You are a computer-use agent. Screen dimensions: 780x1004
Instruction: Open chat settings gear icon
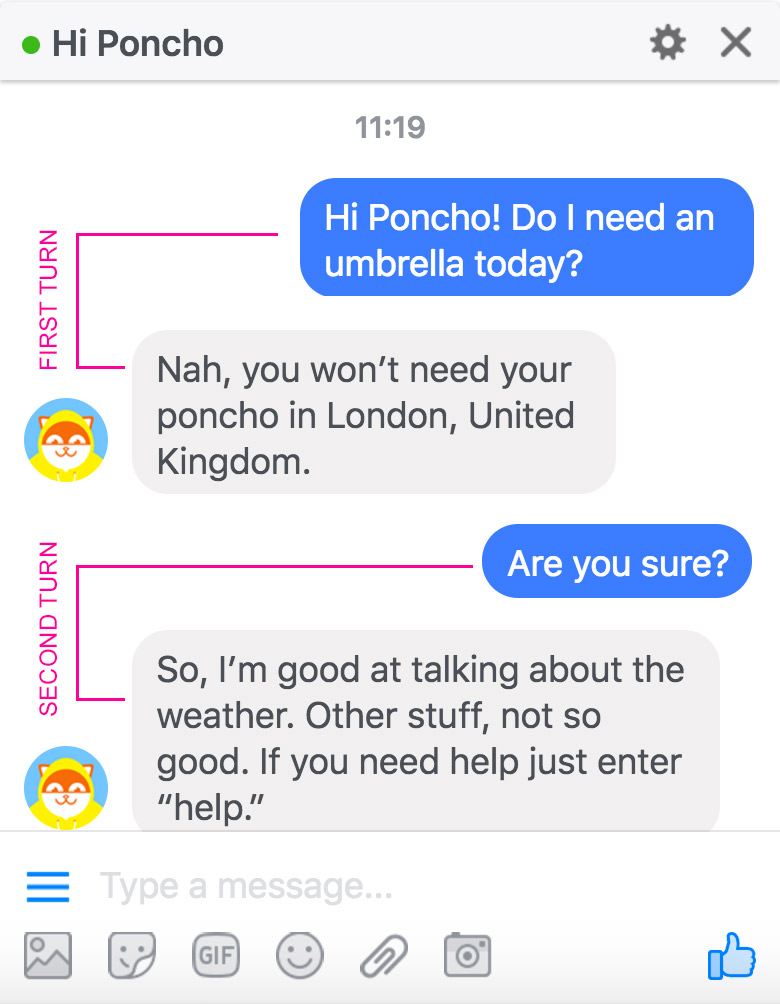[x=668, y=43]
